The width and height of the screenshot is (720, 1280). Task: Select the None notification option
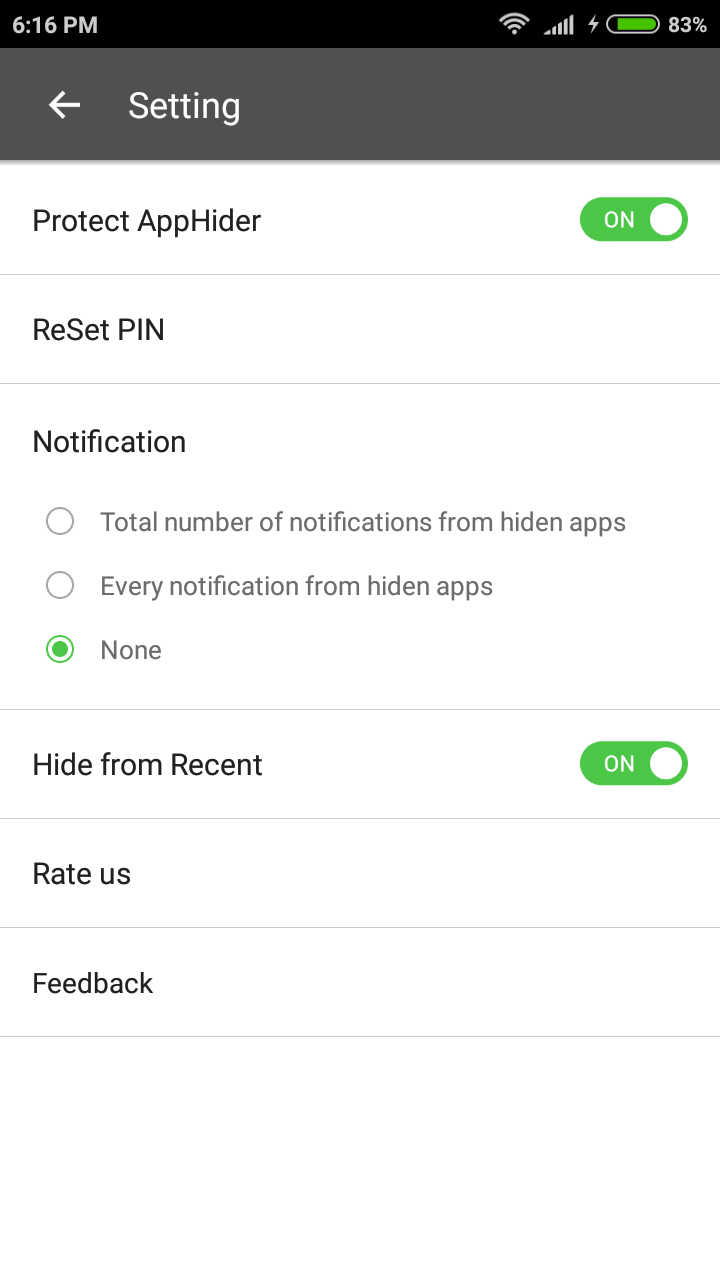[x=104, y=650]
